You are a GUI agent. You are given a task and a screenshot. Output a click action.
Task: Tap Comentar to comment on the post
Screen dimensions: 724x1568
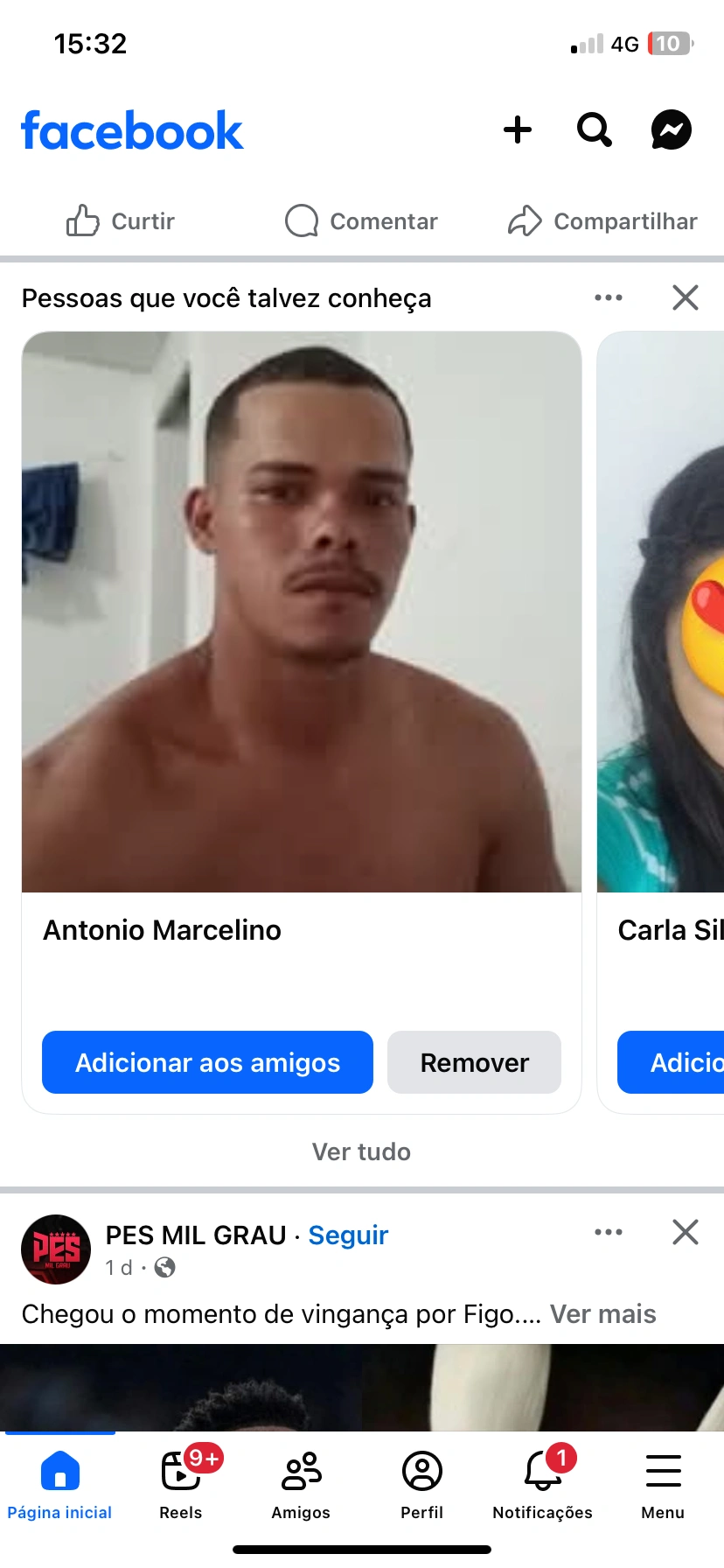(361, 221)
